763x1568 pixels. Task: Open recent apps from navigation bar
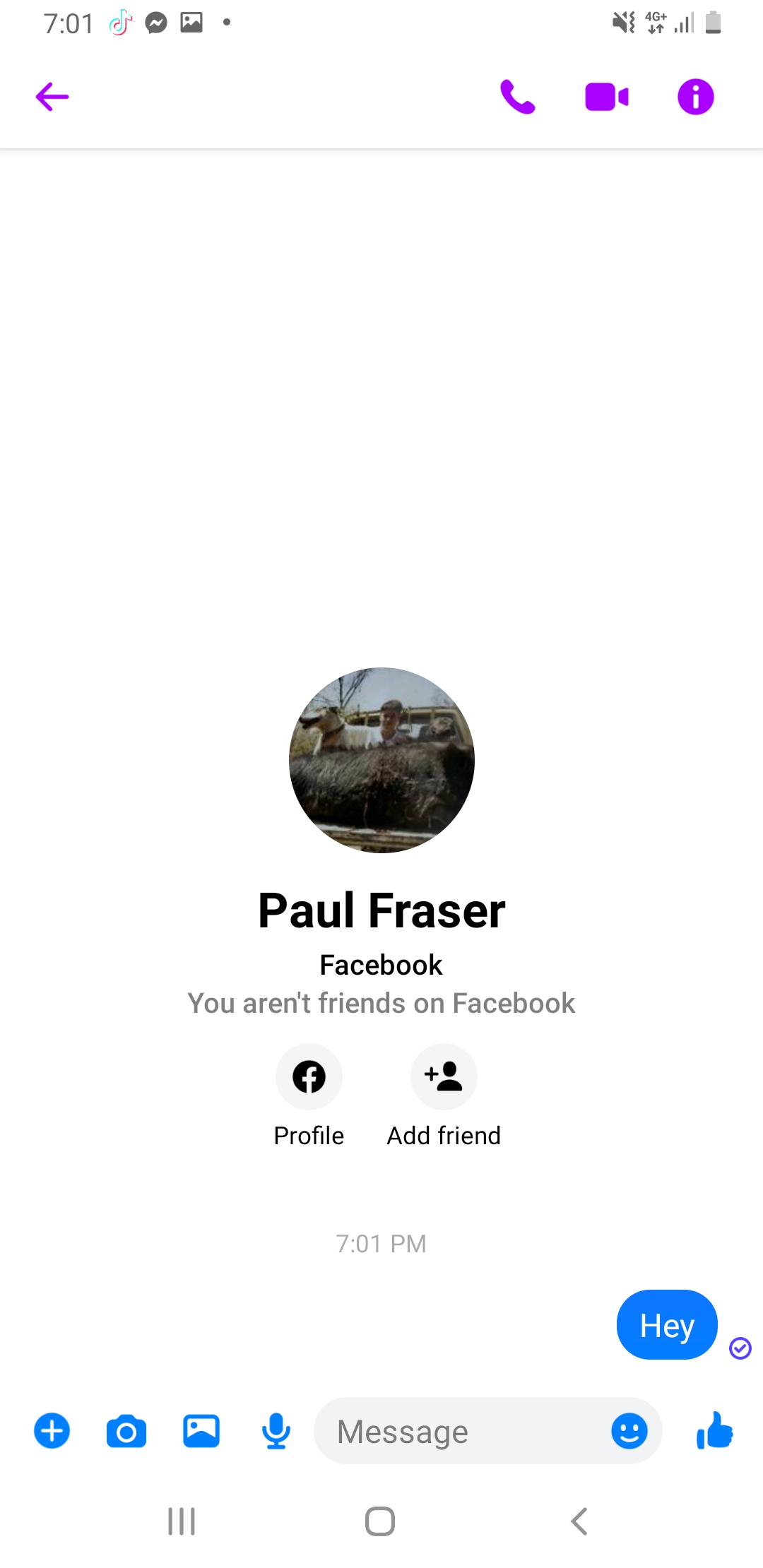click(x=182, y=1521)
